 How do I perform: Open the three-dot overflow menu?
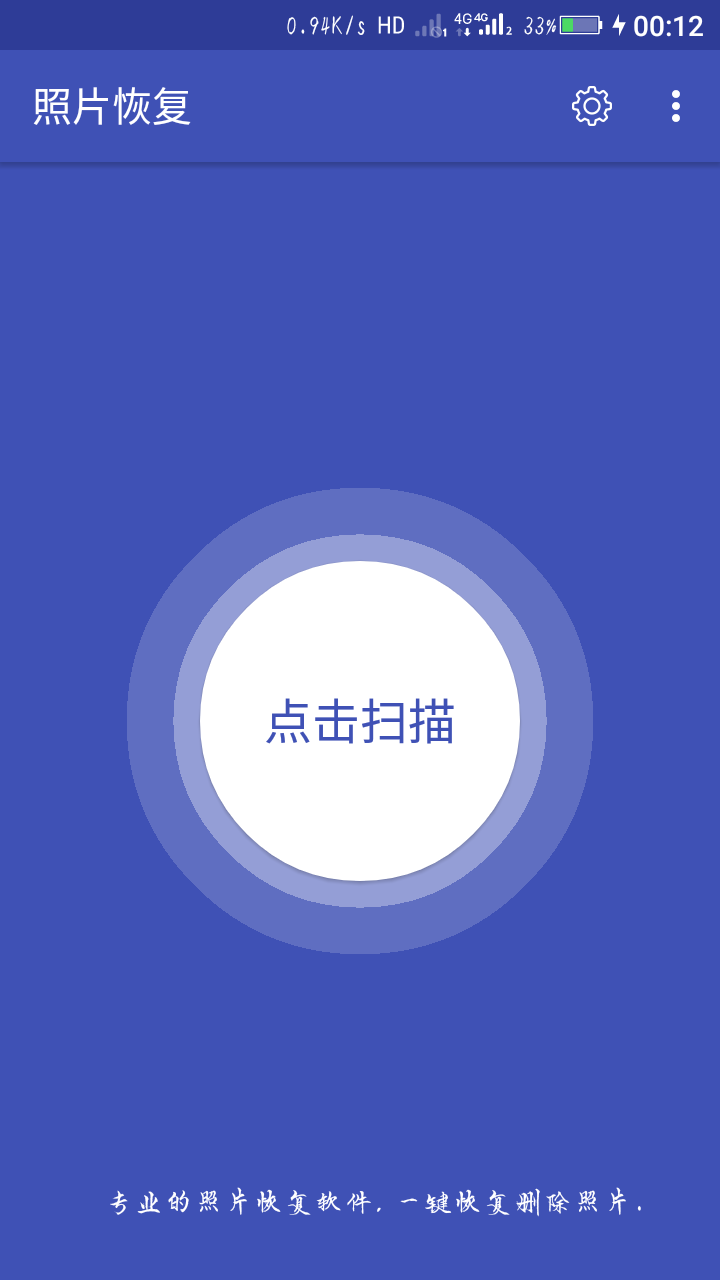tap(676, 106)
